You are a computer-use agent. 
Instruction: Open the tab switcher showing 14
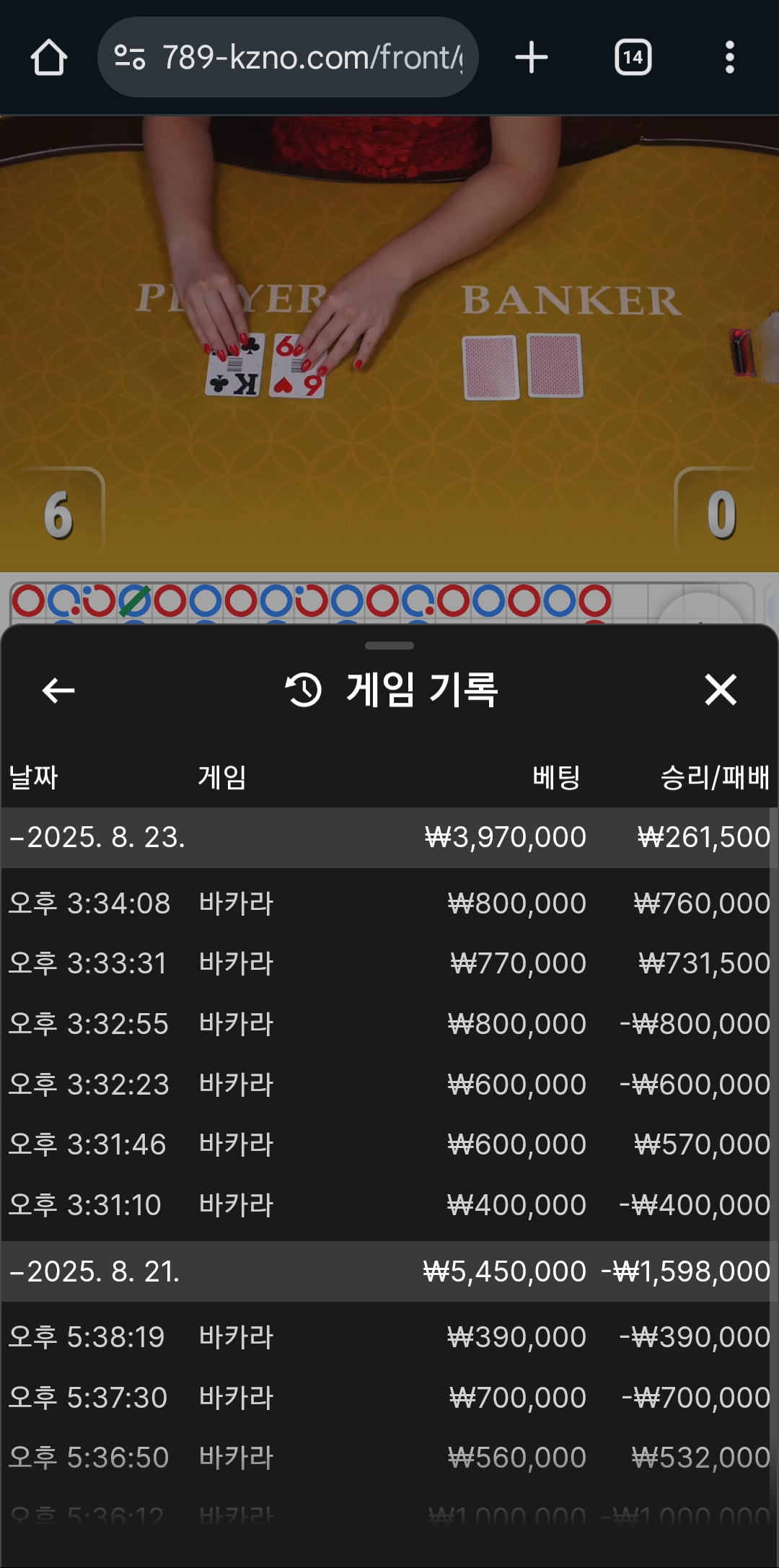point(633,58)
